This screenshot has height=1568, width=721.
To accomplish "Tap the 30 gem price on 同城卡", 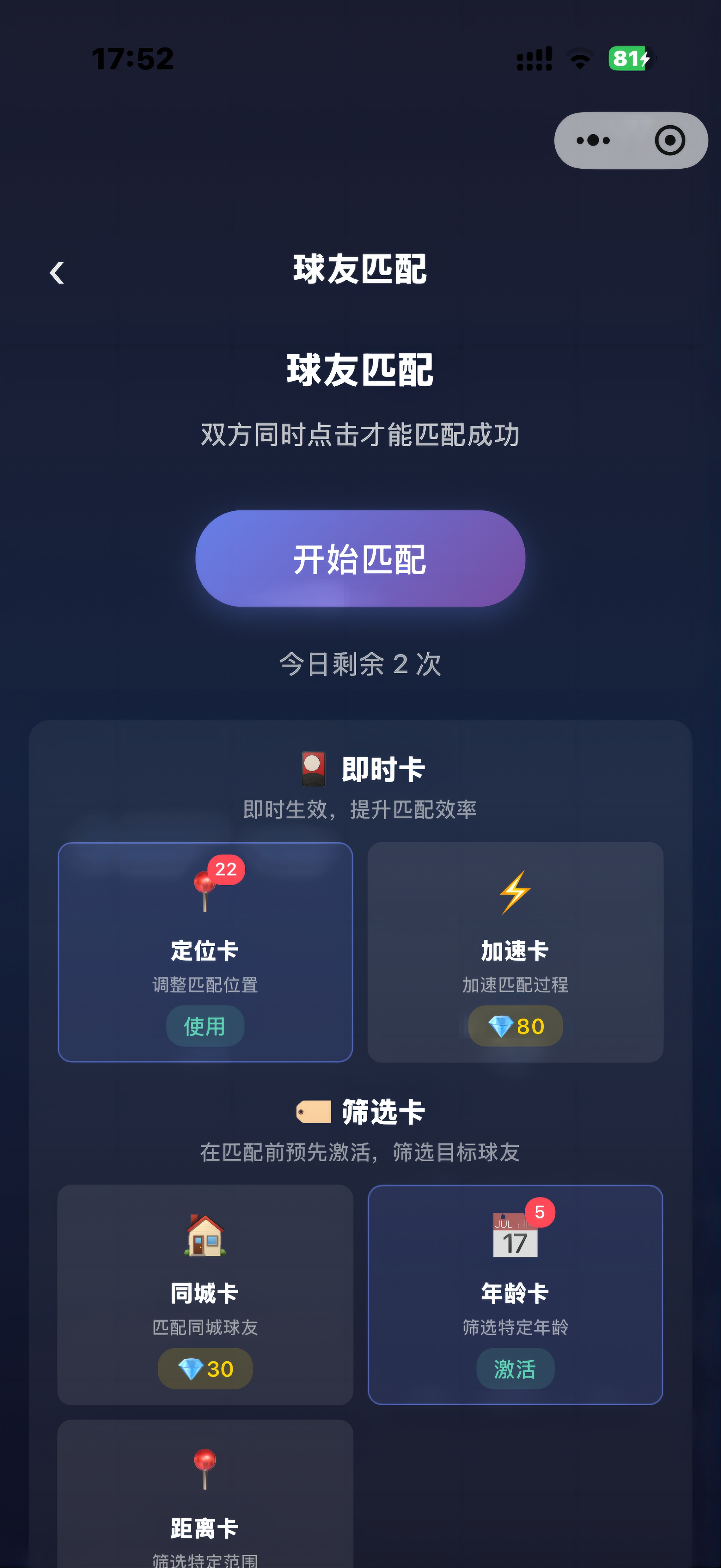I will 205,1368.
